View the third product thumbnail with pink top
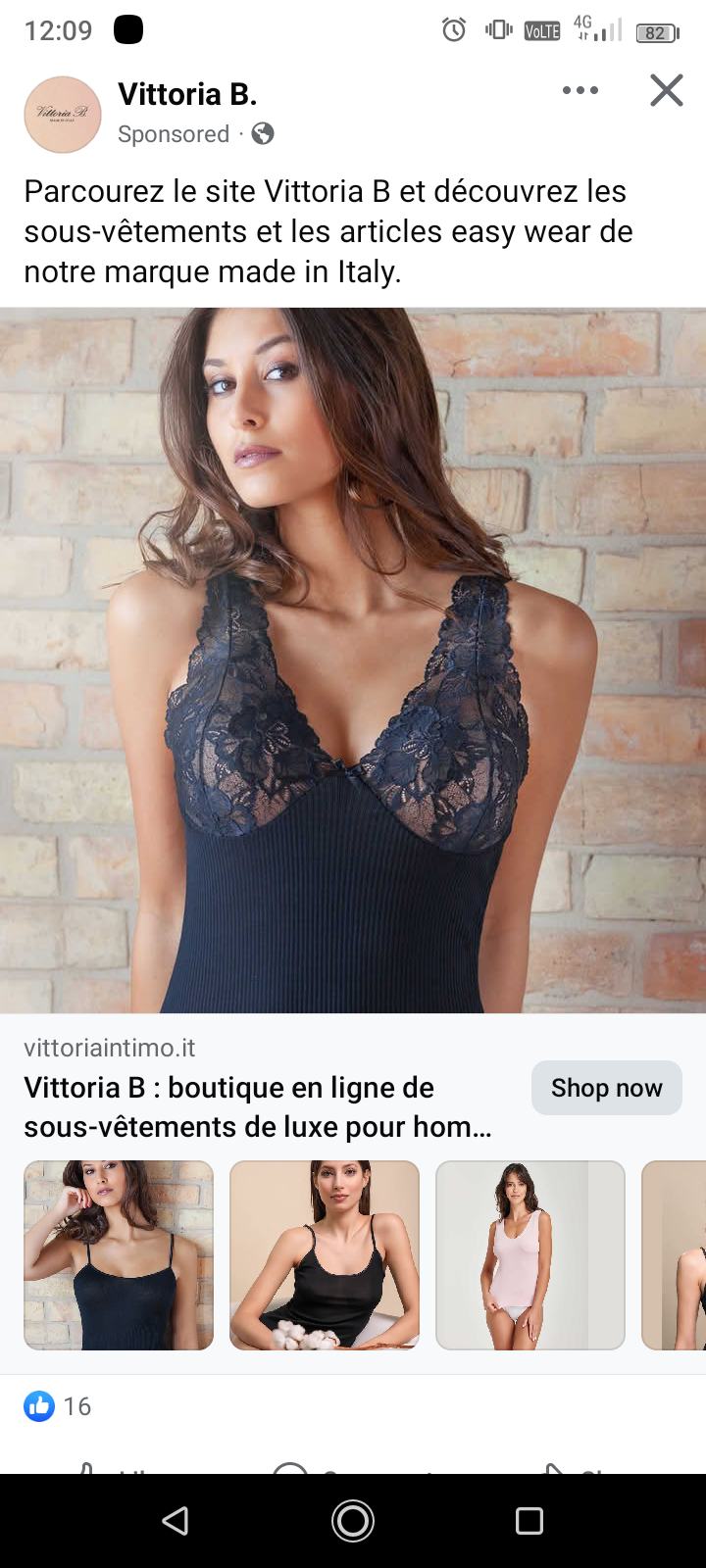 coord(530,1255)
